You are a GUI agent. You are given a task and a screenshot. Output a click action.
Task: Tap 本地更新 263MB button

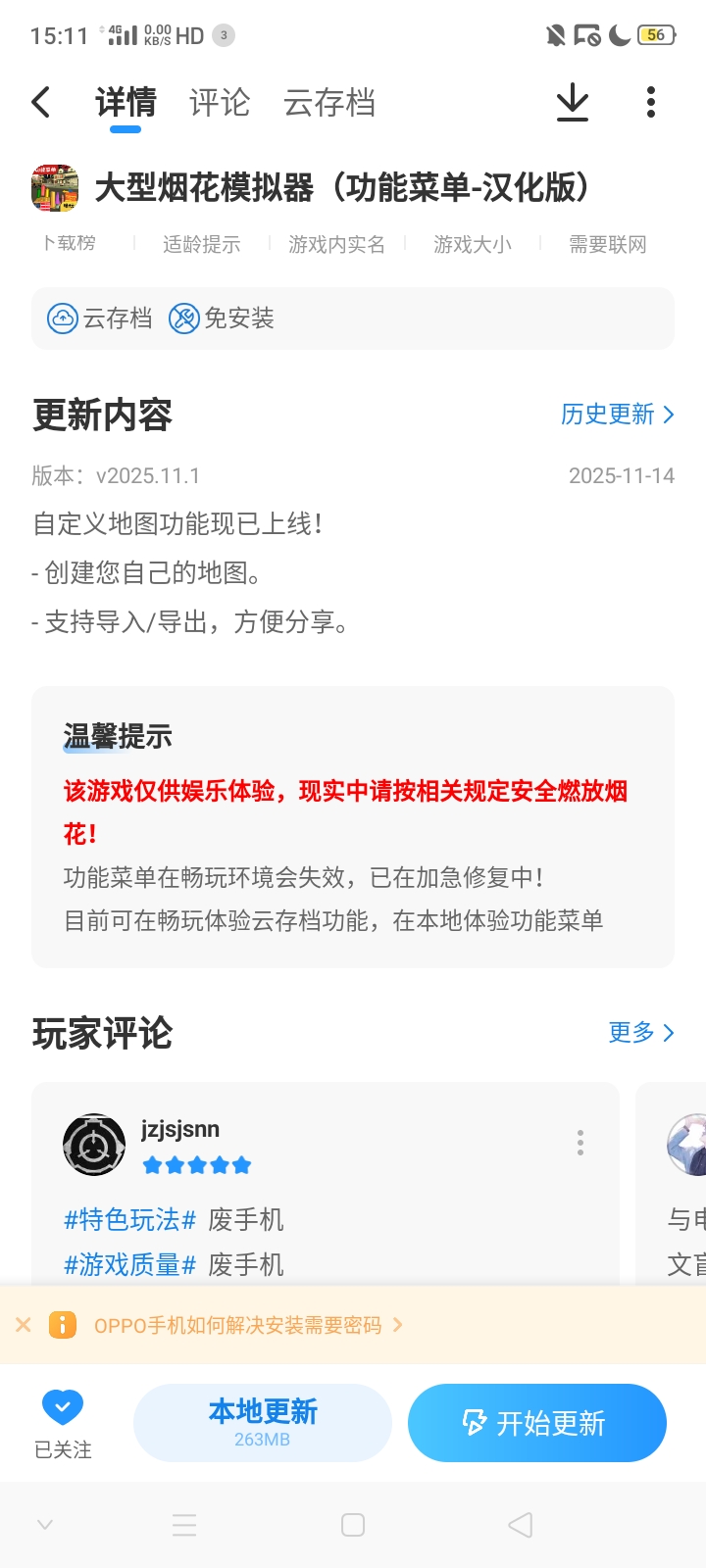pyautogui.click(x=263, y=1423)
